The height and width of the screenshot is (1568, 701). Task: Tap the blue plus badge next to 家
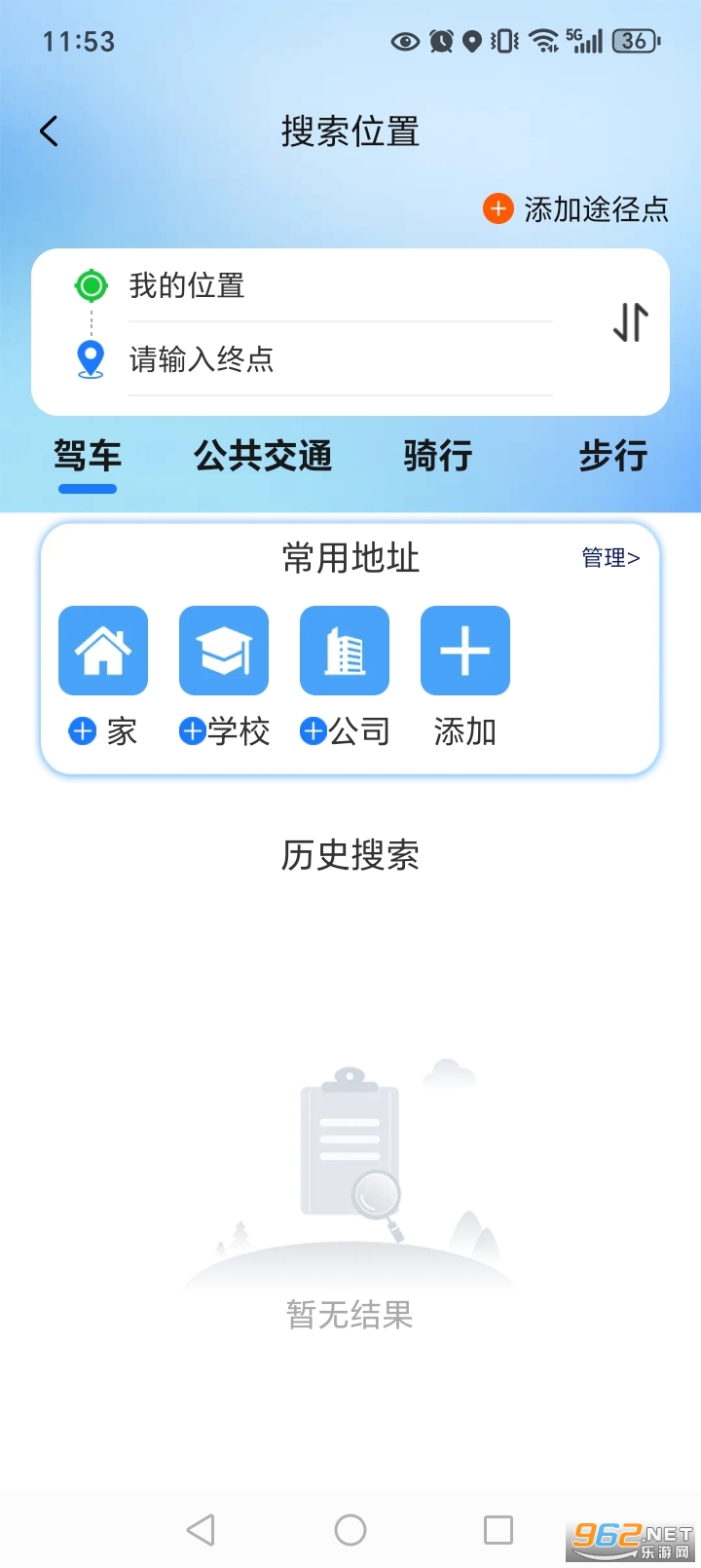click(82, 731)
